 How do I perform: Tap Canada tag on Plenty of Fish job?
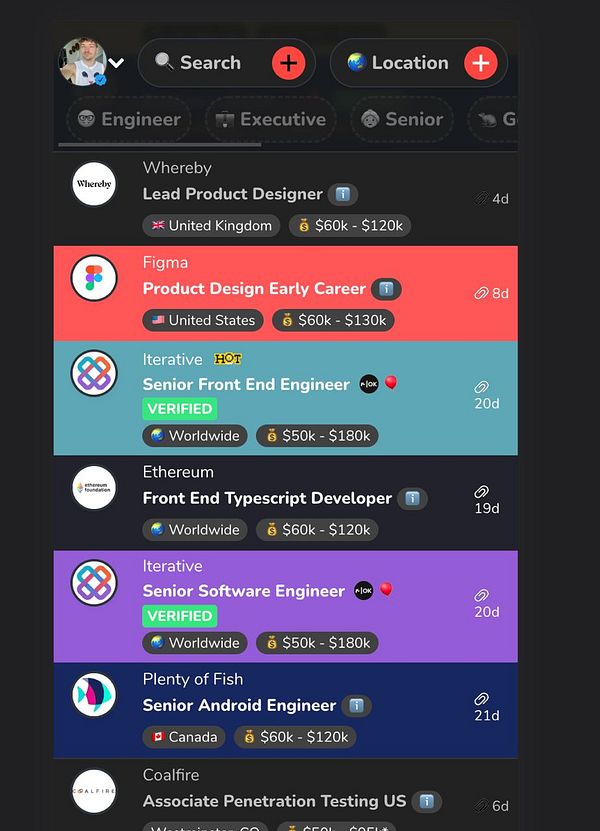184,737
